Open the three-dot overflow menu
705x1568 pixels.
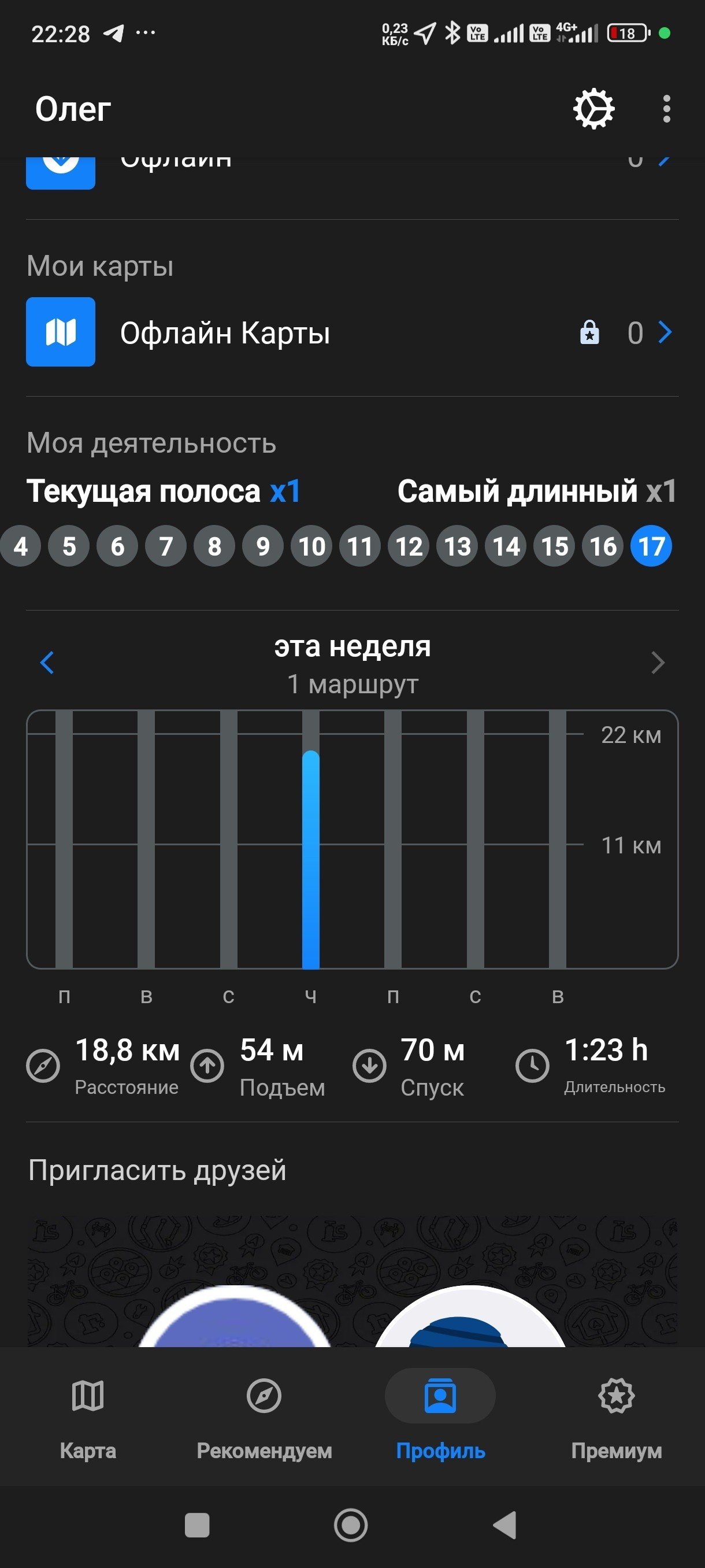click(x=667, y=109)
